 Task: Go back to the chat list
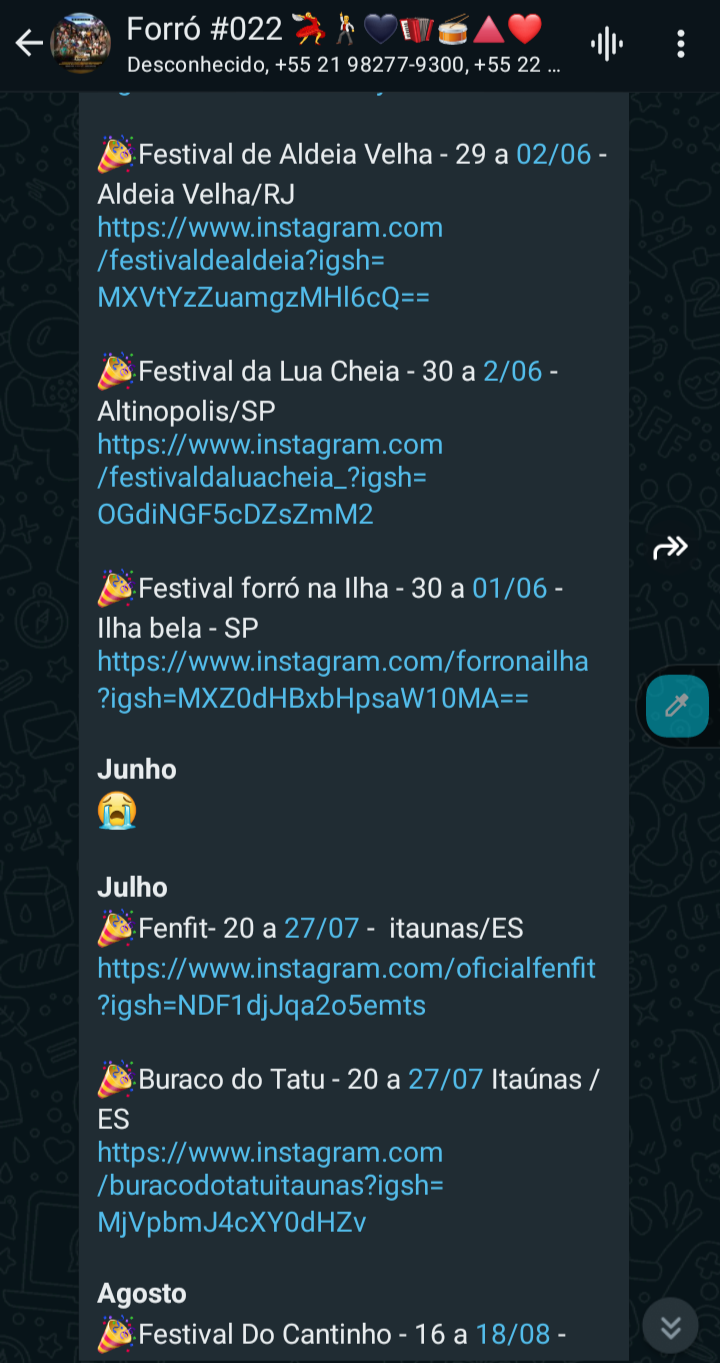[x=29, y=43]
